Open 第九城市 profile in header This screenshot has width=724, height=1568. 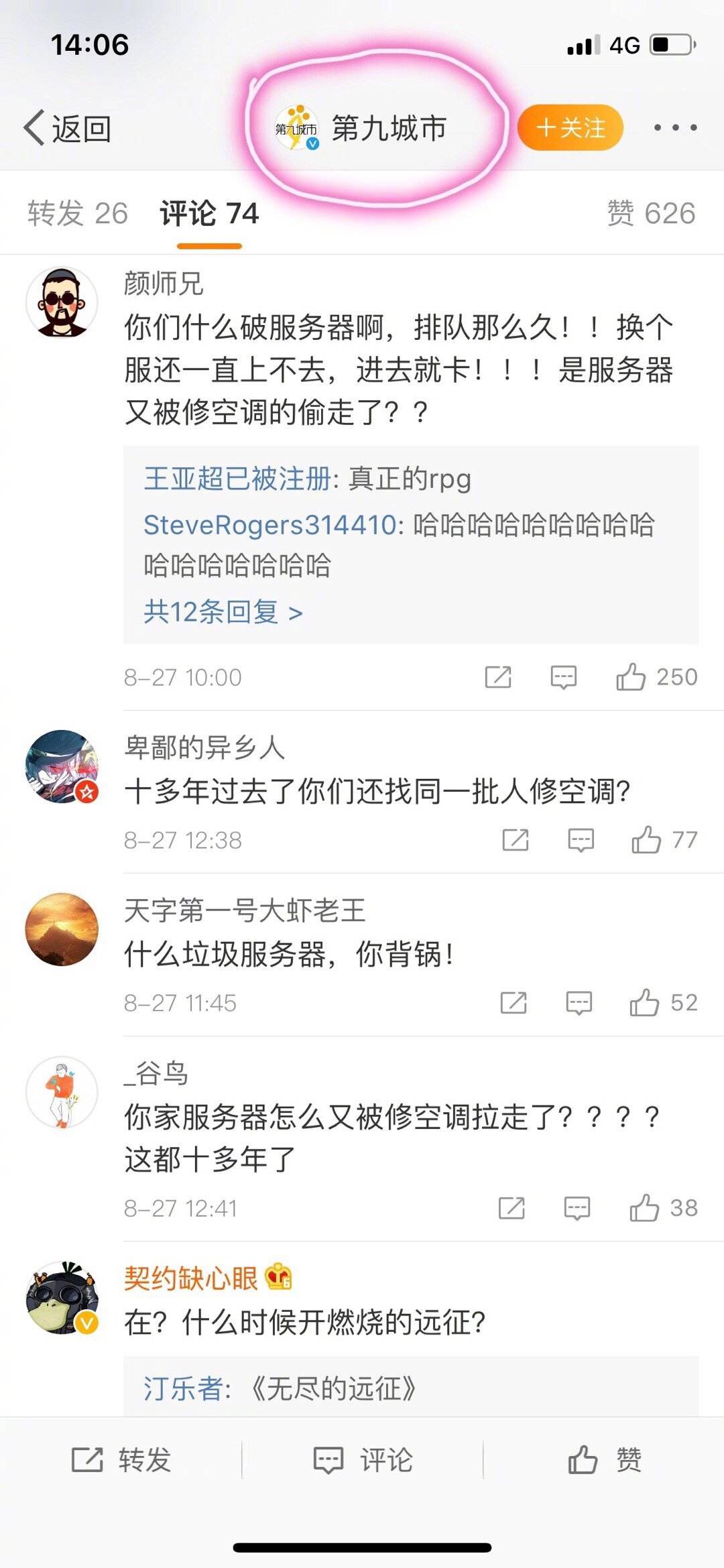(x=361, y=128)
